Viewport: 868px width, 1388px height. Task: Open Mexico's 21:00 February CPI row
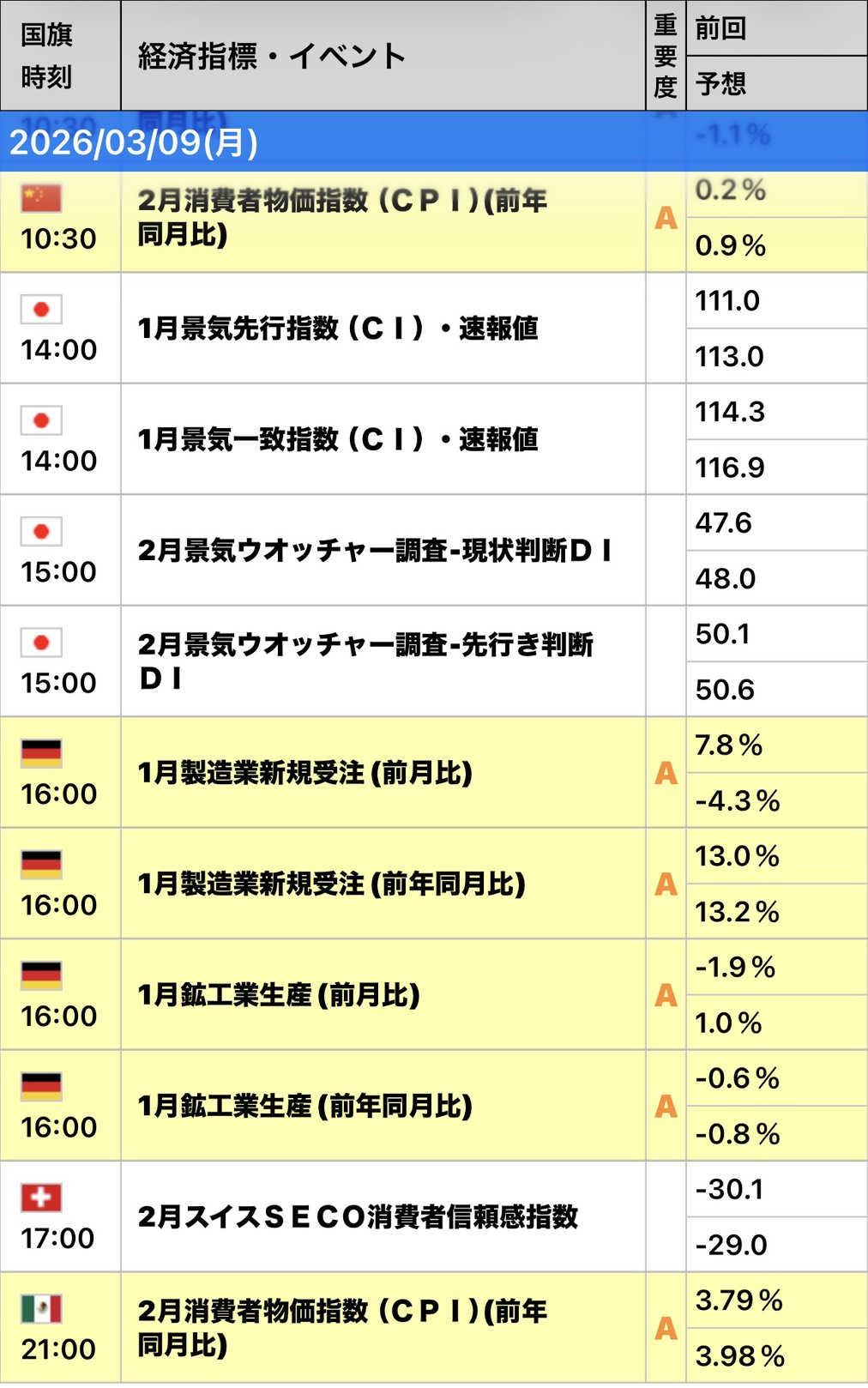(x=343, y=1327)
